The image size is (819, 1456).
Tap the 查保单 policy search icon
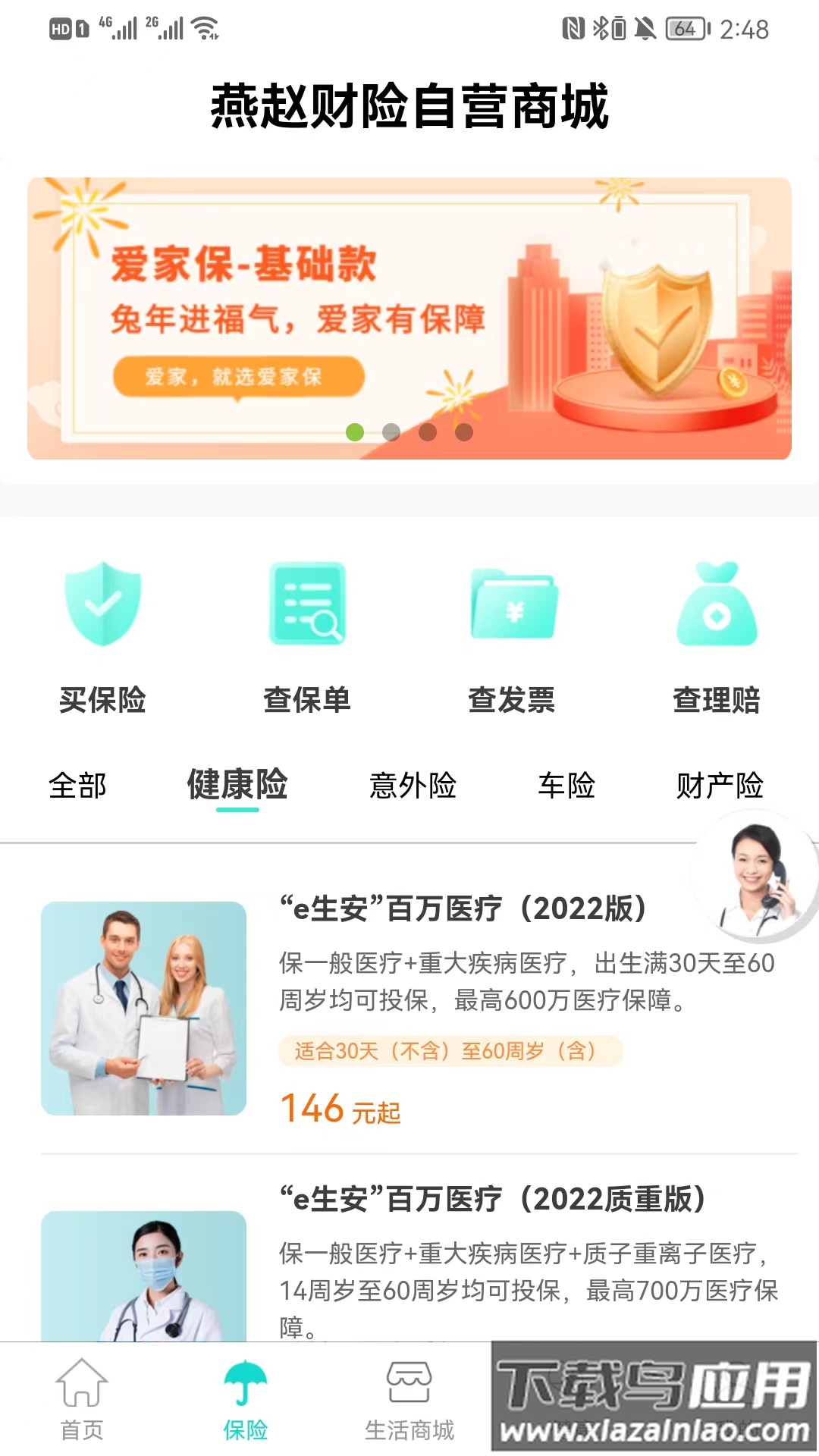pos(308,607)
